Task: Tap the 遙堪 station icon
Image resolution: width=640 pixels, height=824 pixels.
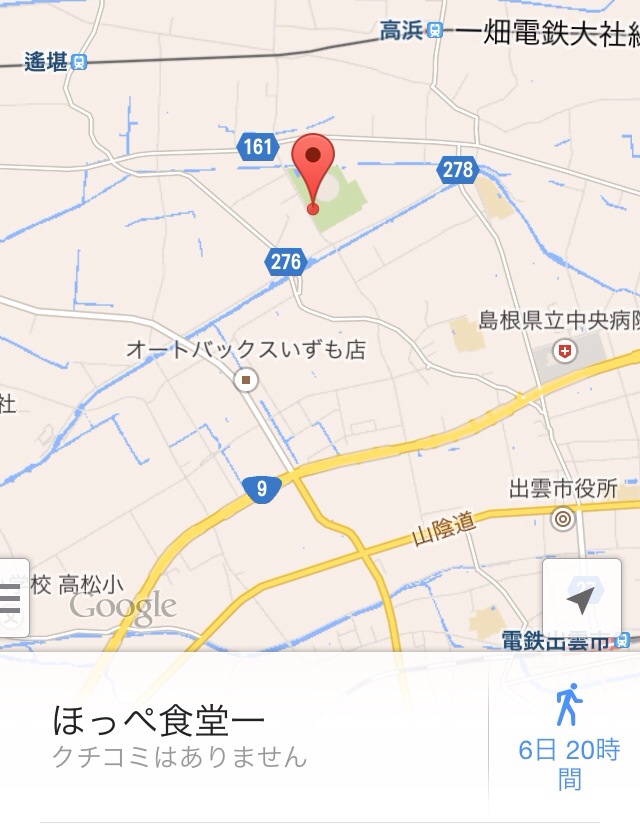Action: click(80, 62)
